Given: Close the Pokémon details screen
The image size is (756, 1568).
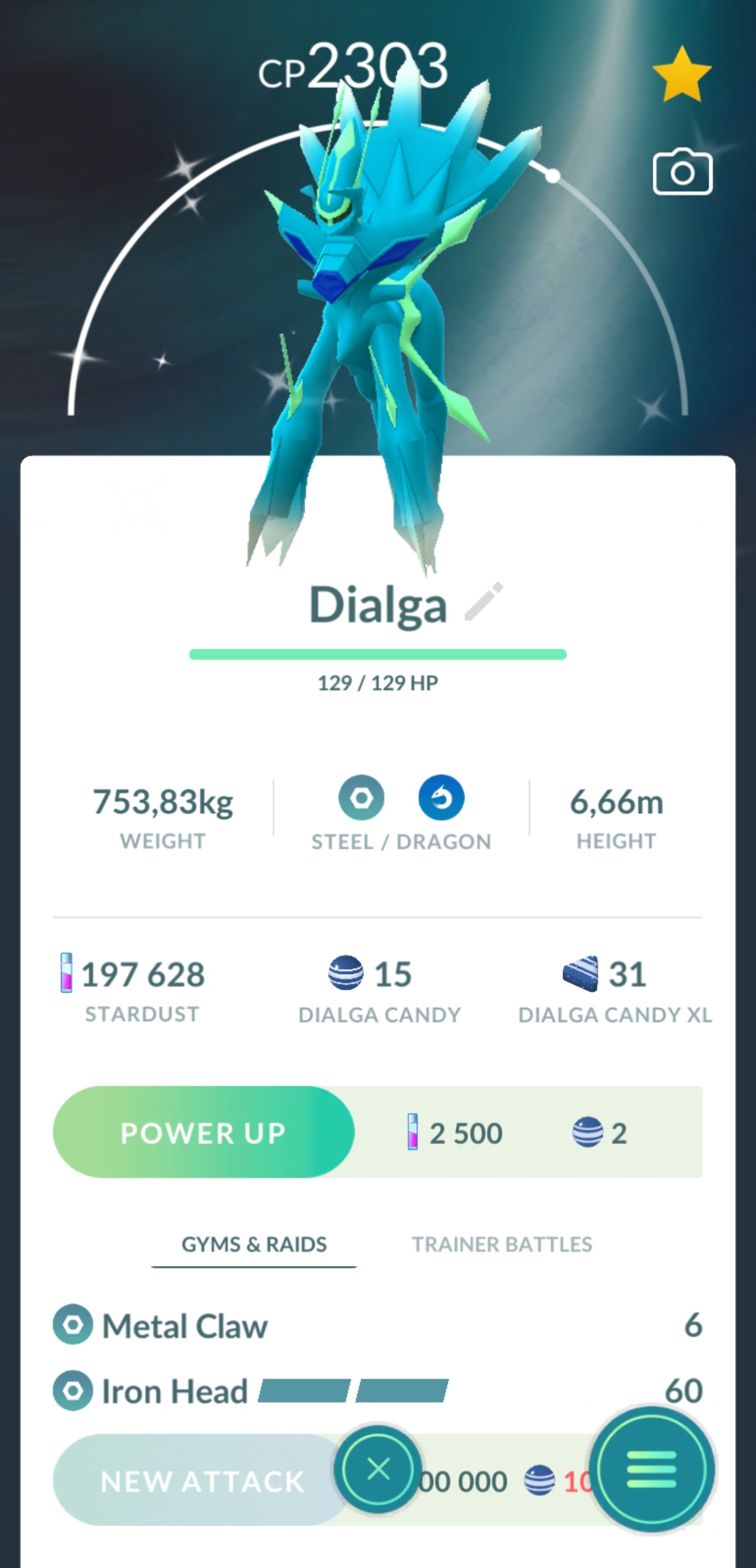Looking at the screenshot, I should pyautogui.click(x=377, y=1470).
